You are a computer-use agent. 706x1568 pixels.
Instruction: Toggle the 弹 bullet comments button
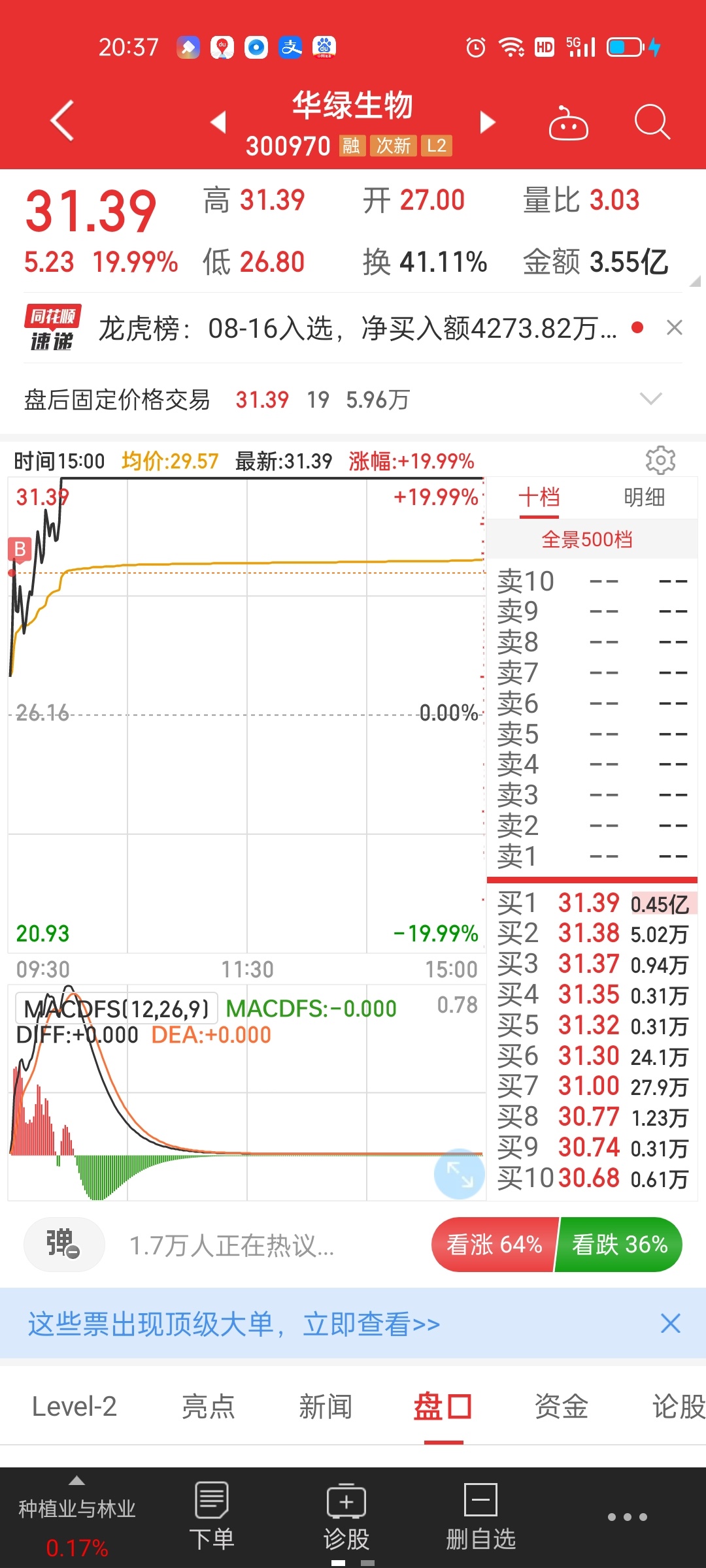pyautogui.click(x=64, y=1244)
